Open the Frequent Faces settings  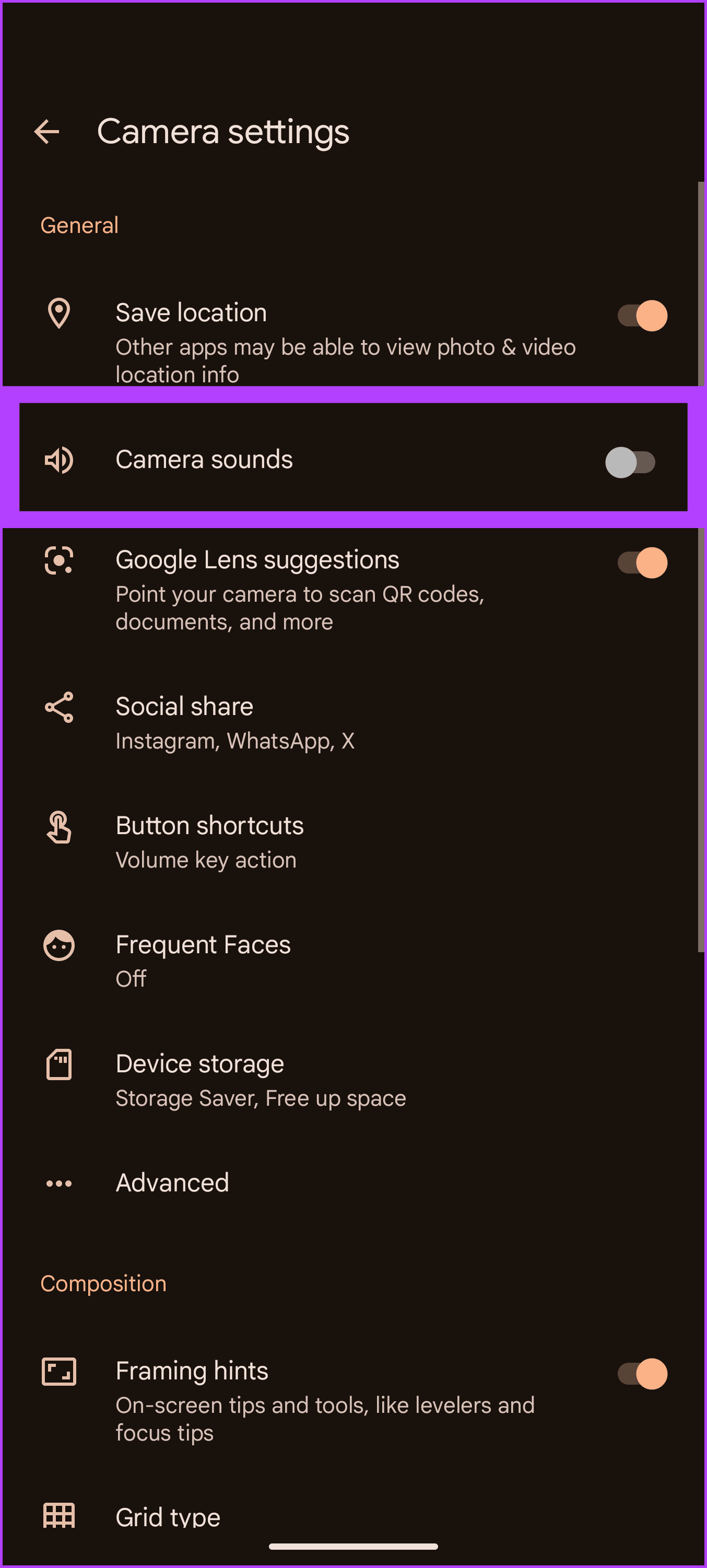click(203, 960)
